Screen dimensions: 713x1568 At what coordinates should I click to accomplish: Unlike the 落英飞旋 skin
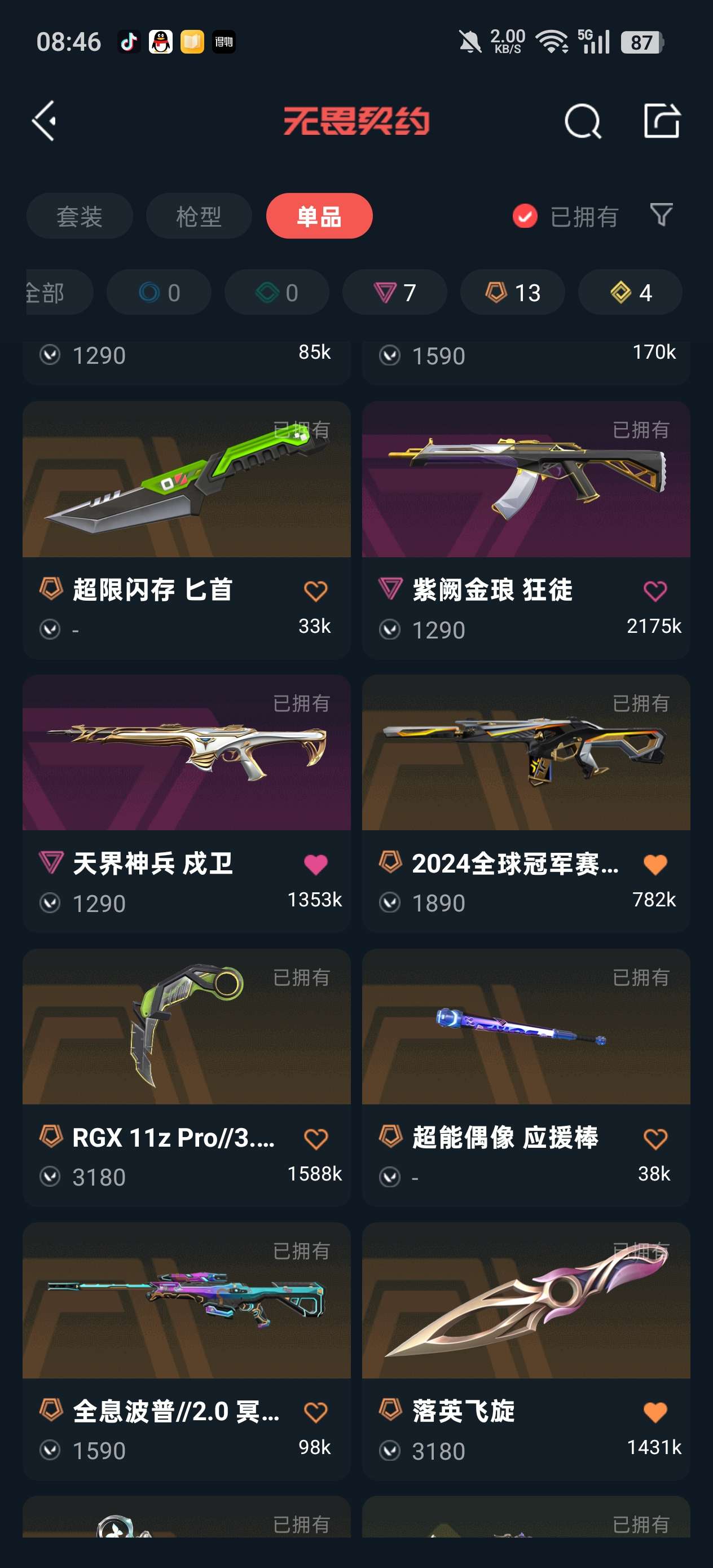click(655, 1412)
